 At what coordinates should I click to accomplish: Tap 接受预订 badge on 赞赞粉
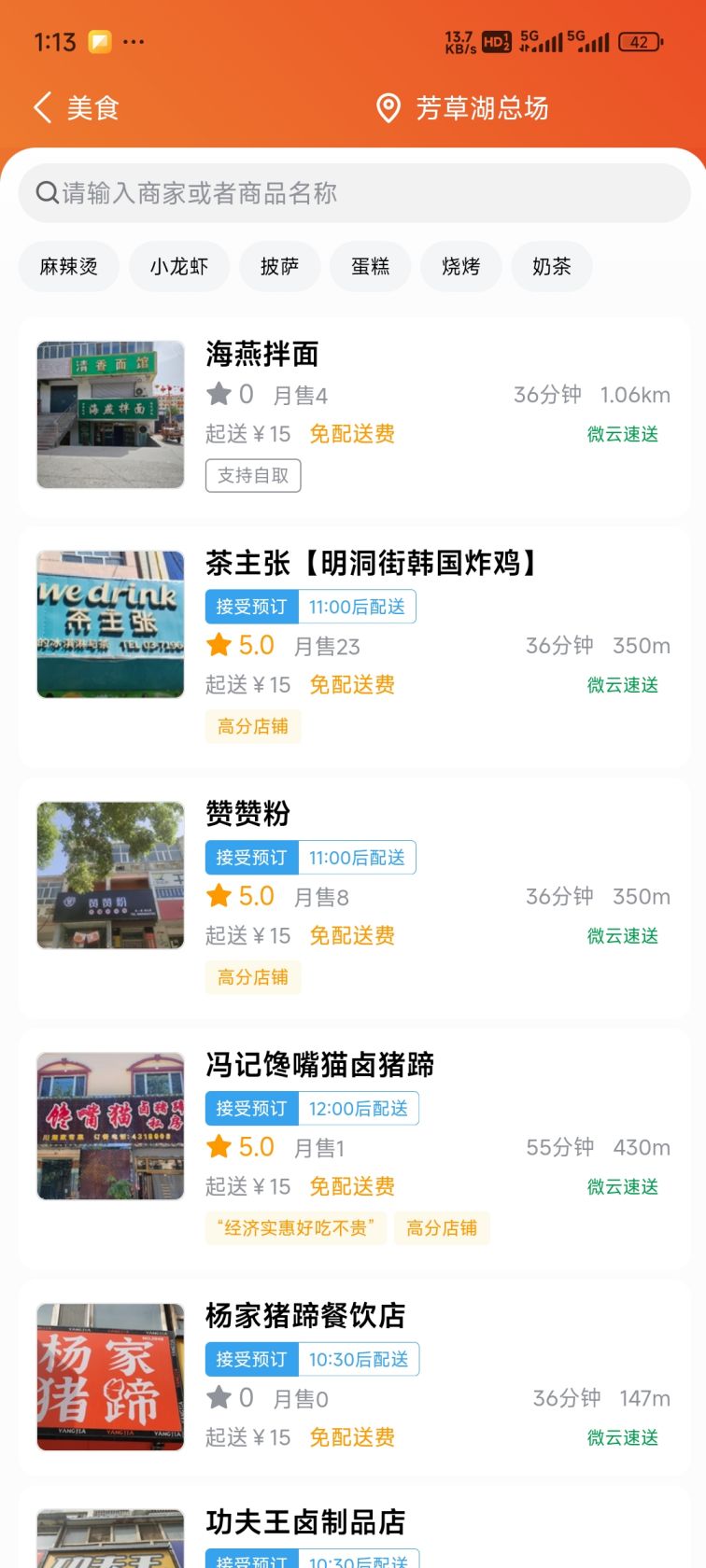(250, 857)
